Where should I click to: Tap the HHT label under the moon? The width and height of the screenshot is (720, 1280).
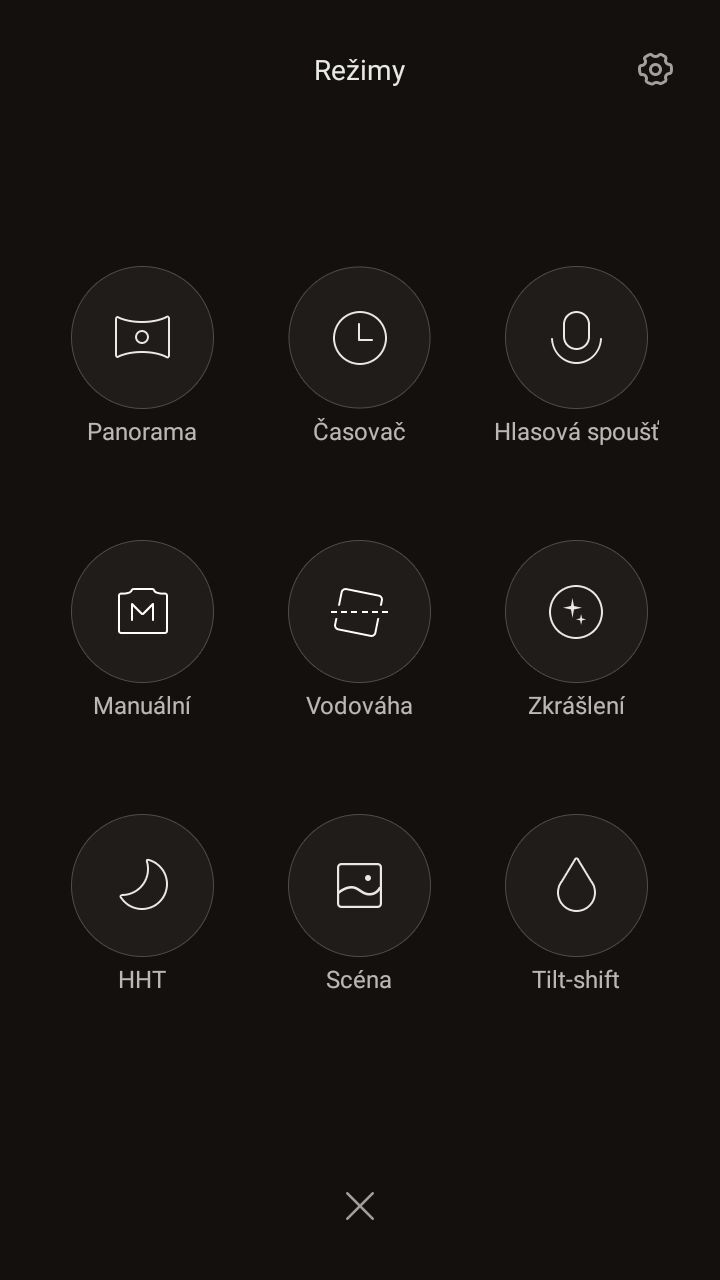pos(142,979)
